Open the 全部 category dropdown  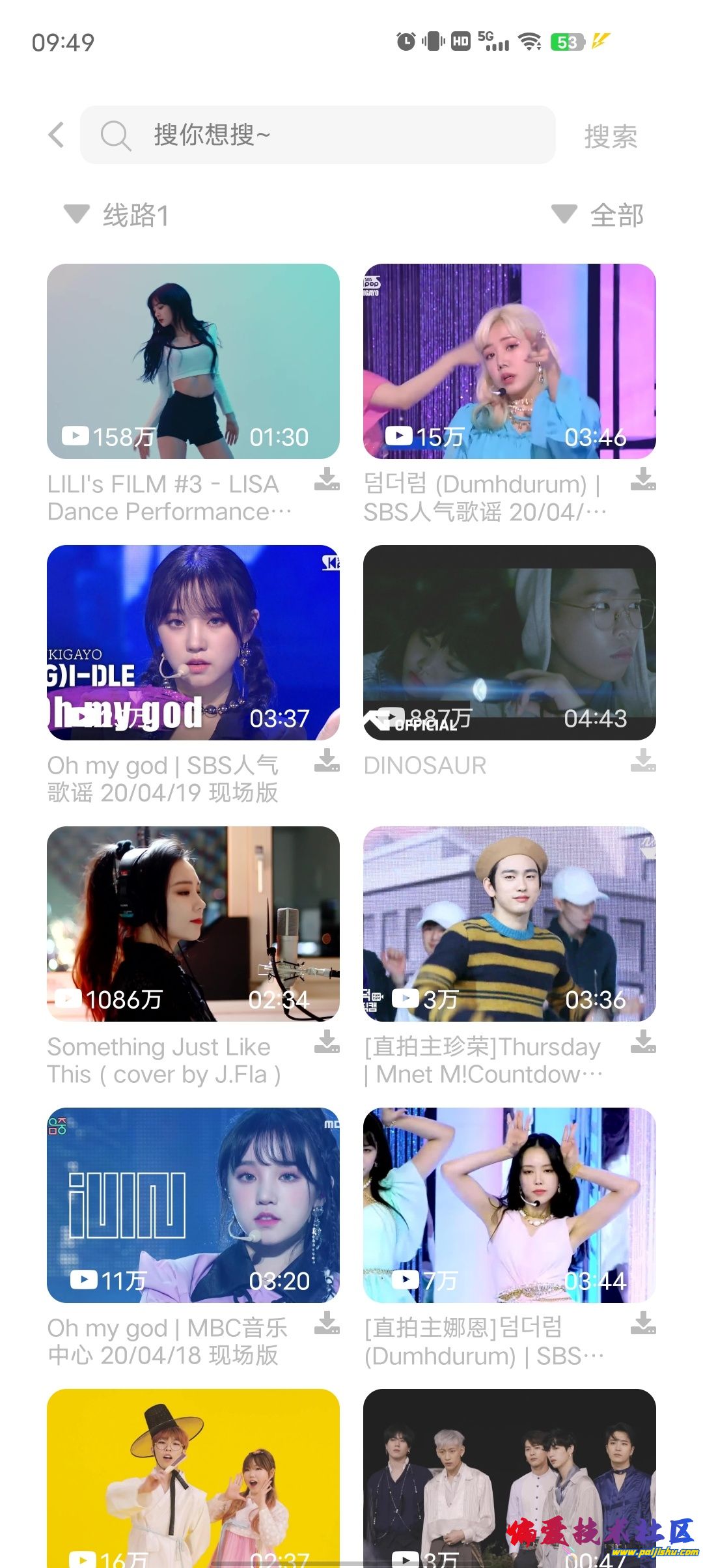[x=598, y=215]
